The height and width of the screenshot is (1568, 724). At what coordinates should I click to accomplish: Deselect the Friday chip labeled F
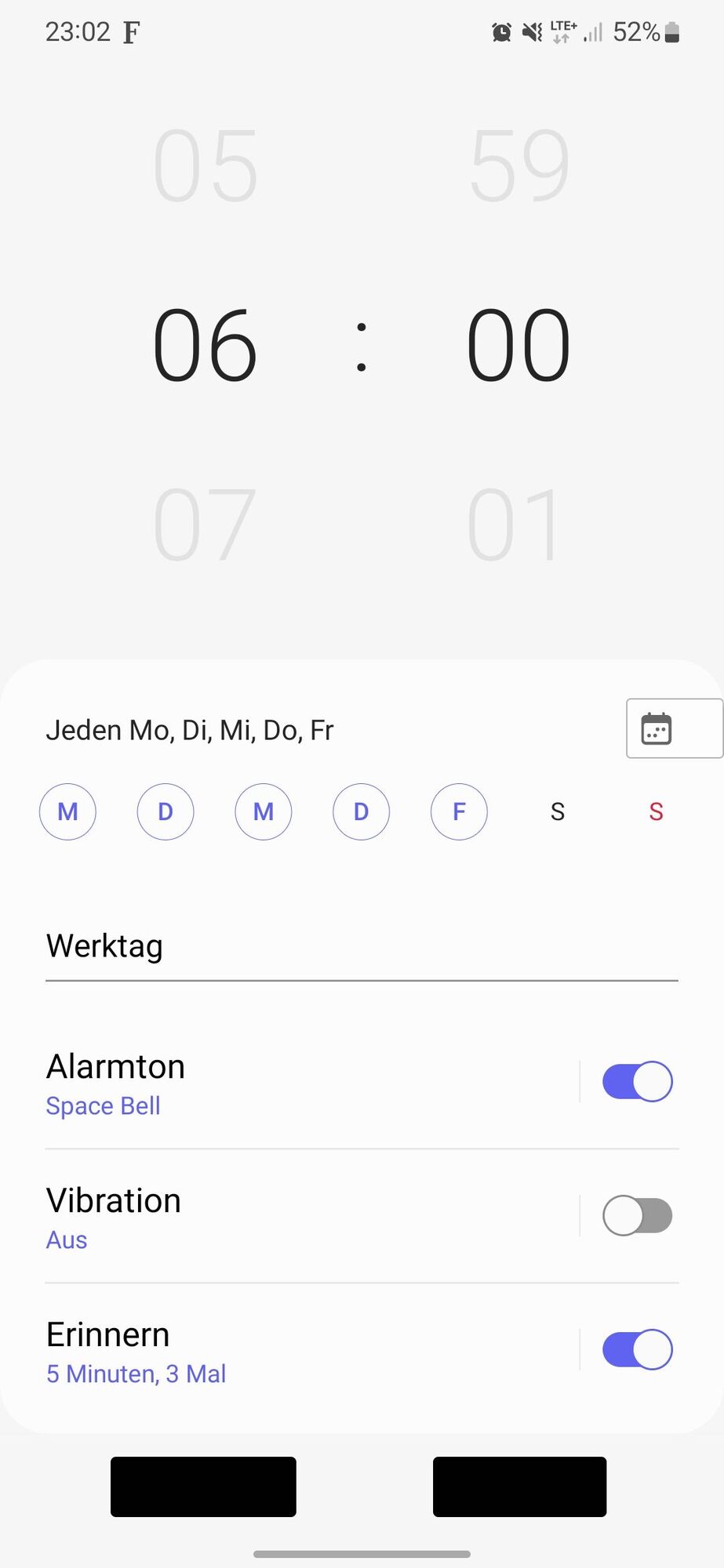pyautogui.click(x=459, y=811)
